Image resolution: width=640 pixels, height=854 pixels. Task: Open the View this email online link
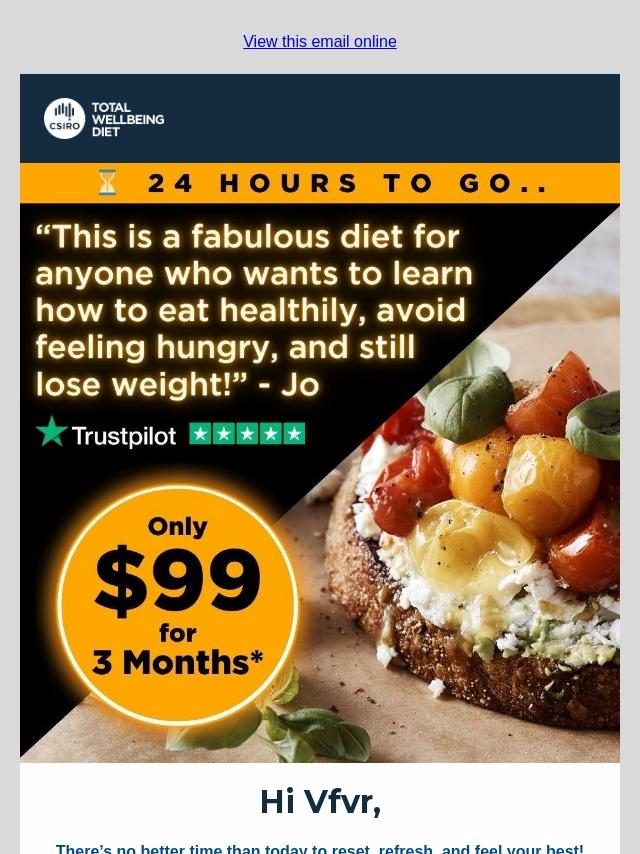320,41
